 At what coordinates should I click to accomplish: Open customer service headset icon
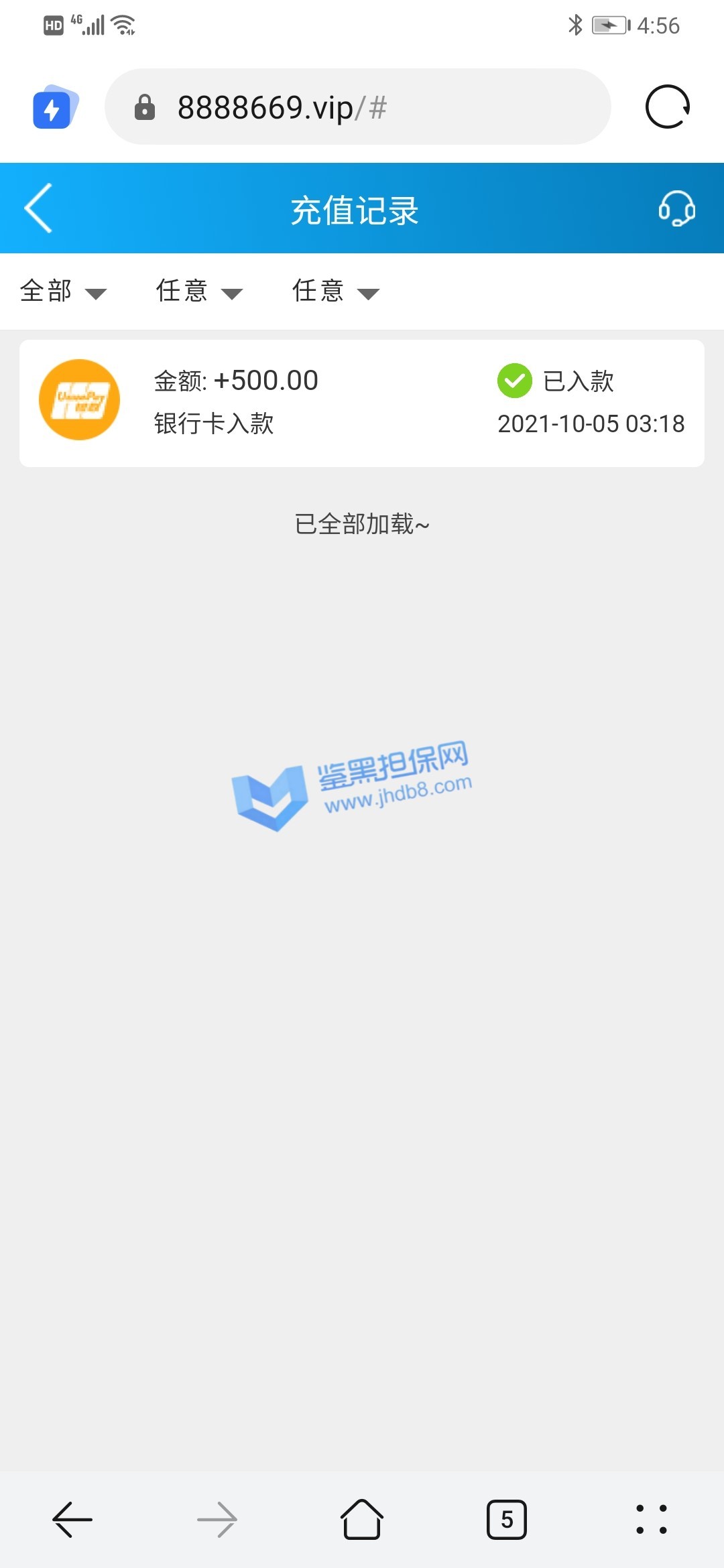[x=676, y=208]
